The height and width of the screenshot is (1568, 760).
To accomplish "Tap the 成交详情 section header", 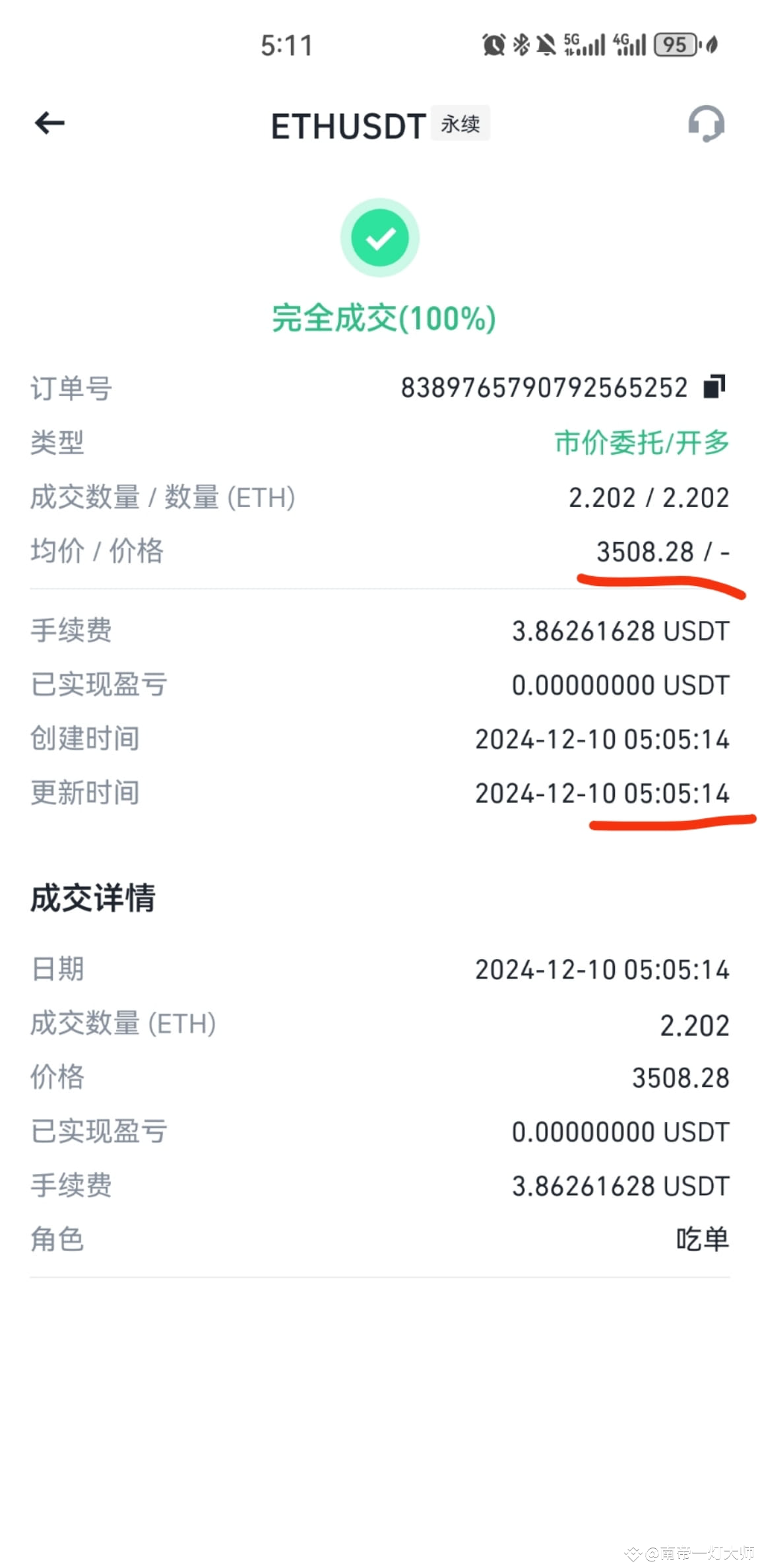I will 91,898.
